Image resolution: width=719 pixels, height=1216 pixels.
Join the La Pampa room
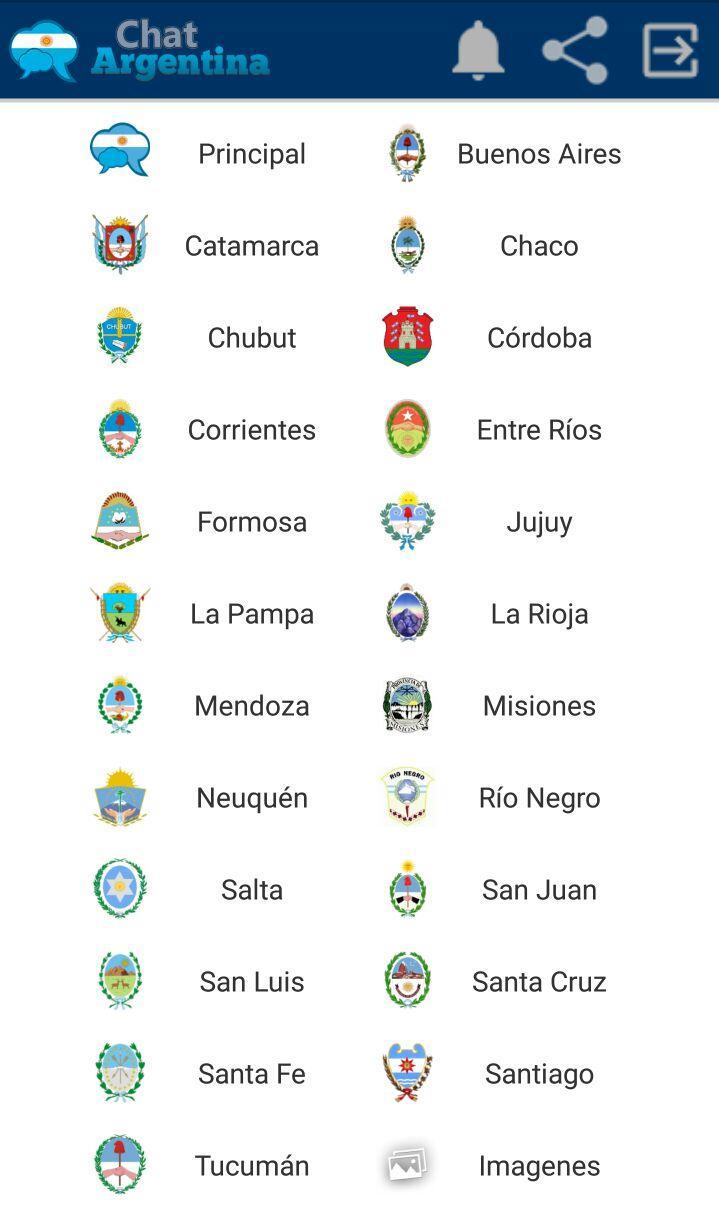(x=251, y=614)
